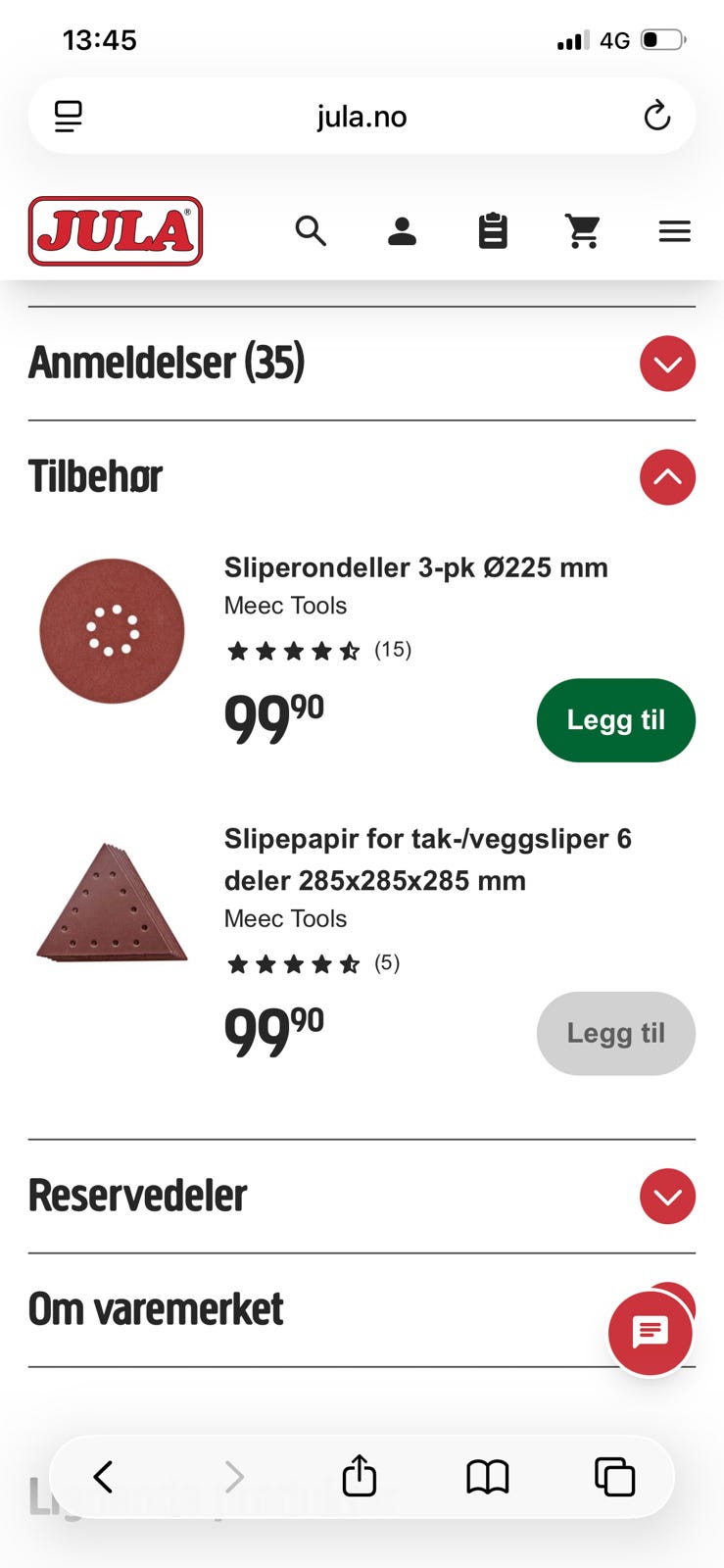Image resolution: width=724 pixels, height=1568 pixels.
Task: Open the shopping cart
Action: (583, 231)
